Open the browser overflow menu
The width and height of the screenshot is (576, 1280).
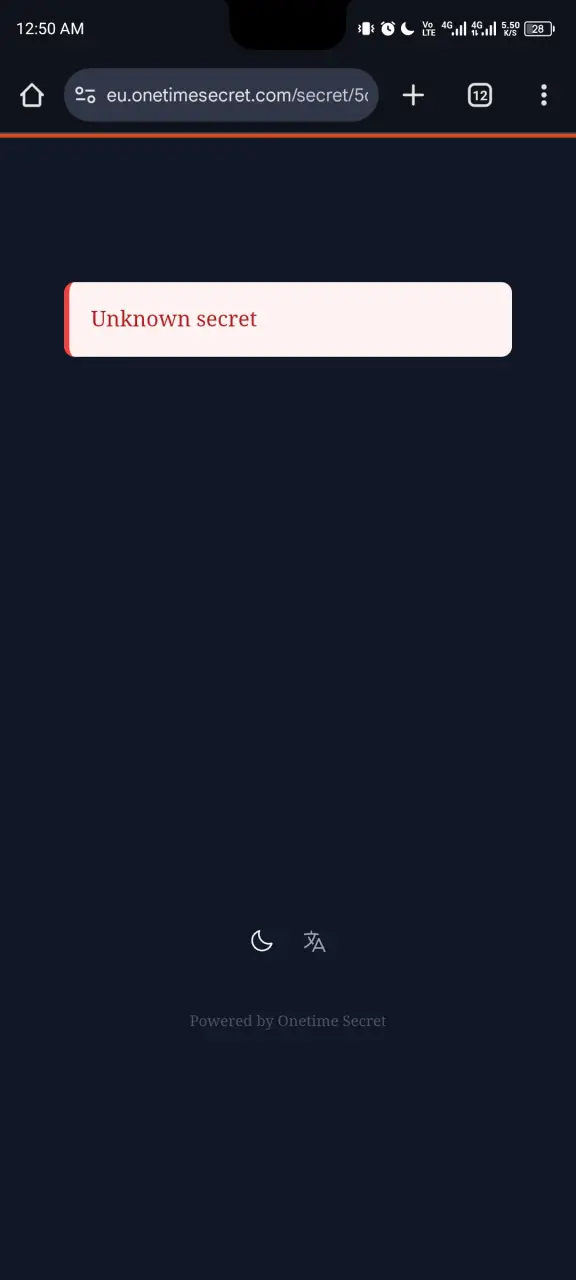[544, 95]
